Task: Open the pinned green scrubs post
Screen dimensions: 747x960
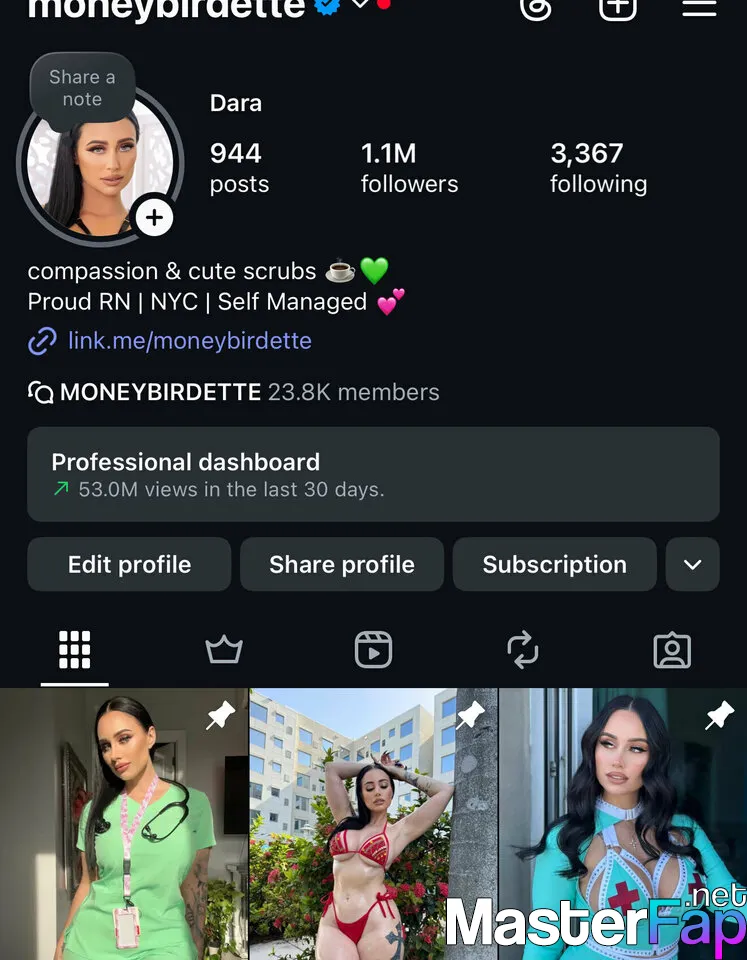Action: coord(123,825)
